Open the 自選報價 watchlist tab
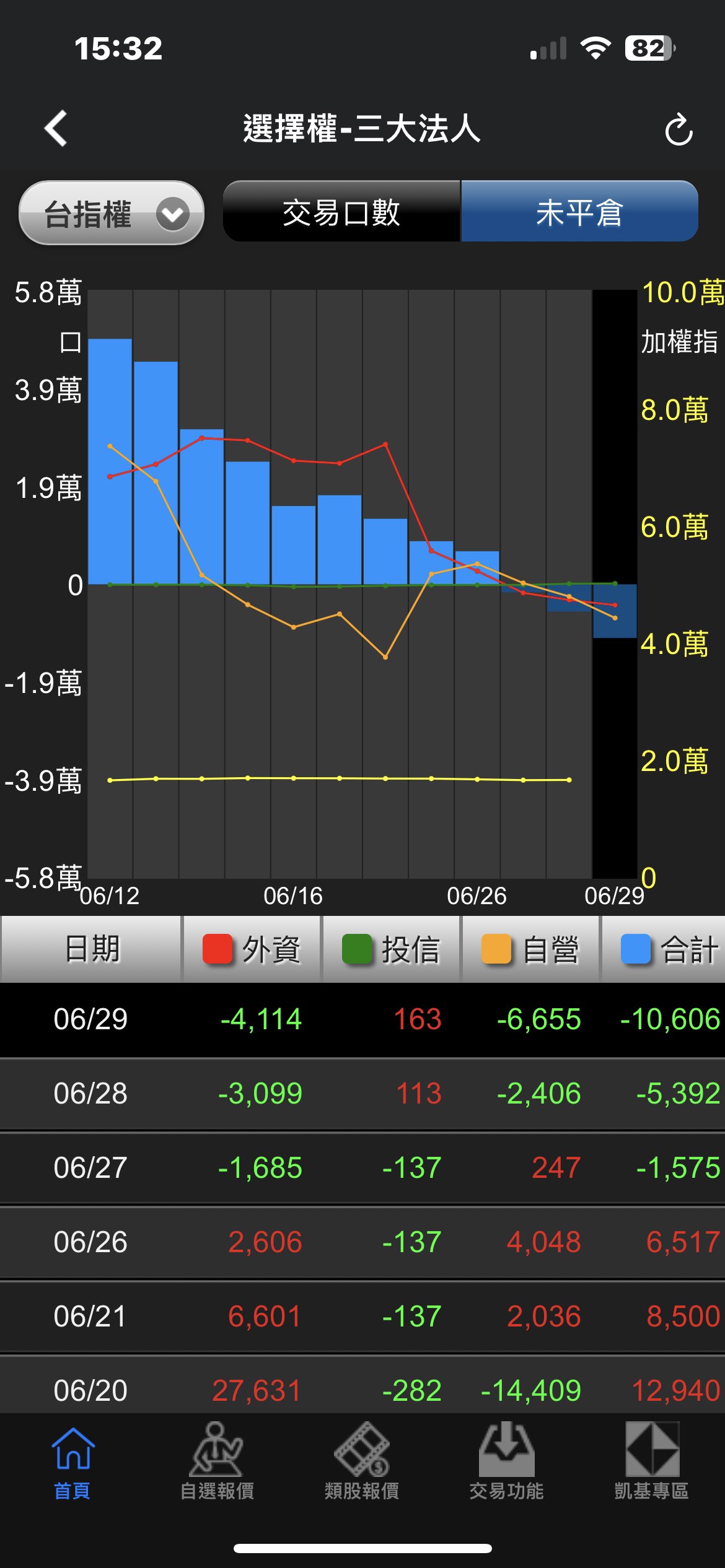Screen dimensions: 725x1568 217,1462
